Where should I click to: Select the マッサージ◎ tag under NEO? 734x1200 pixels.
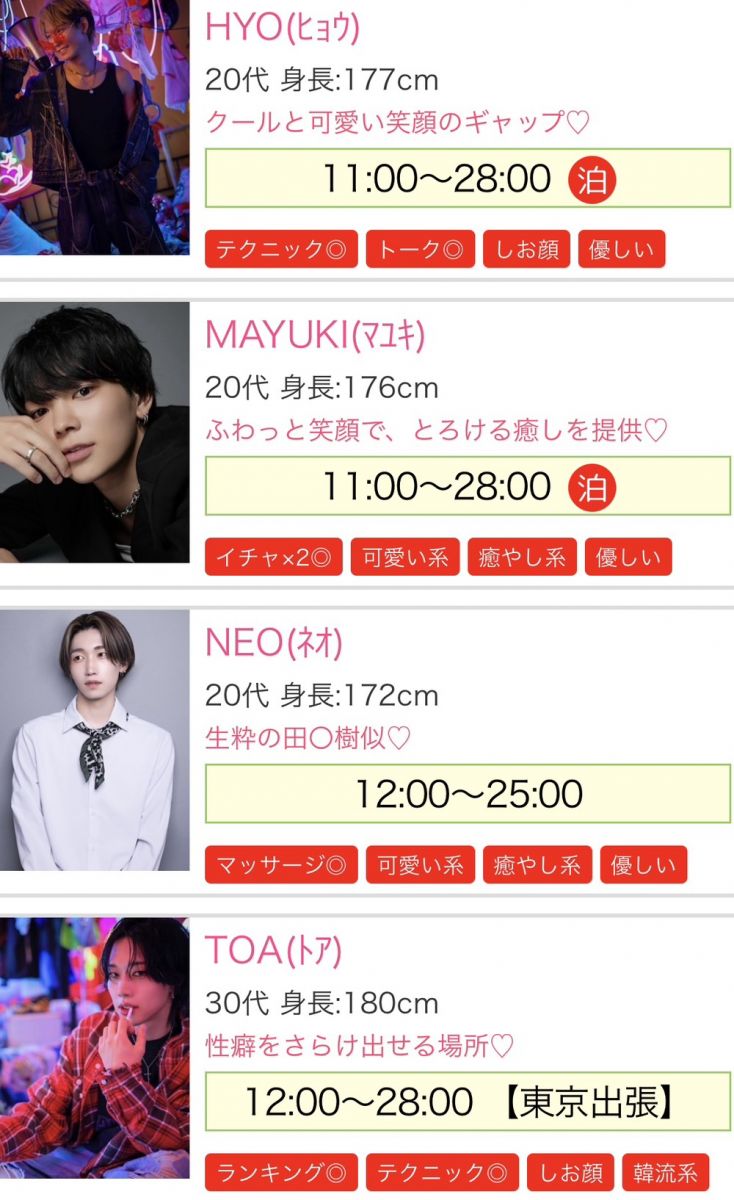pos(281,865)
